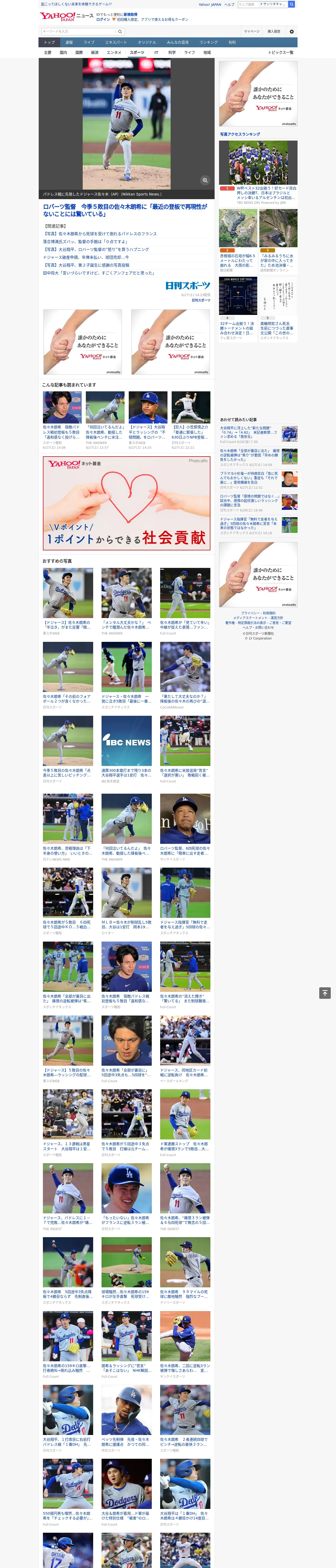This screenshot has width=336, height=1568.
Task: Open the 1ポイントからできる社会貢献 banner
Action: tap(126, 503)
